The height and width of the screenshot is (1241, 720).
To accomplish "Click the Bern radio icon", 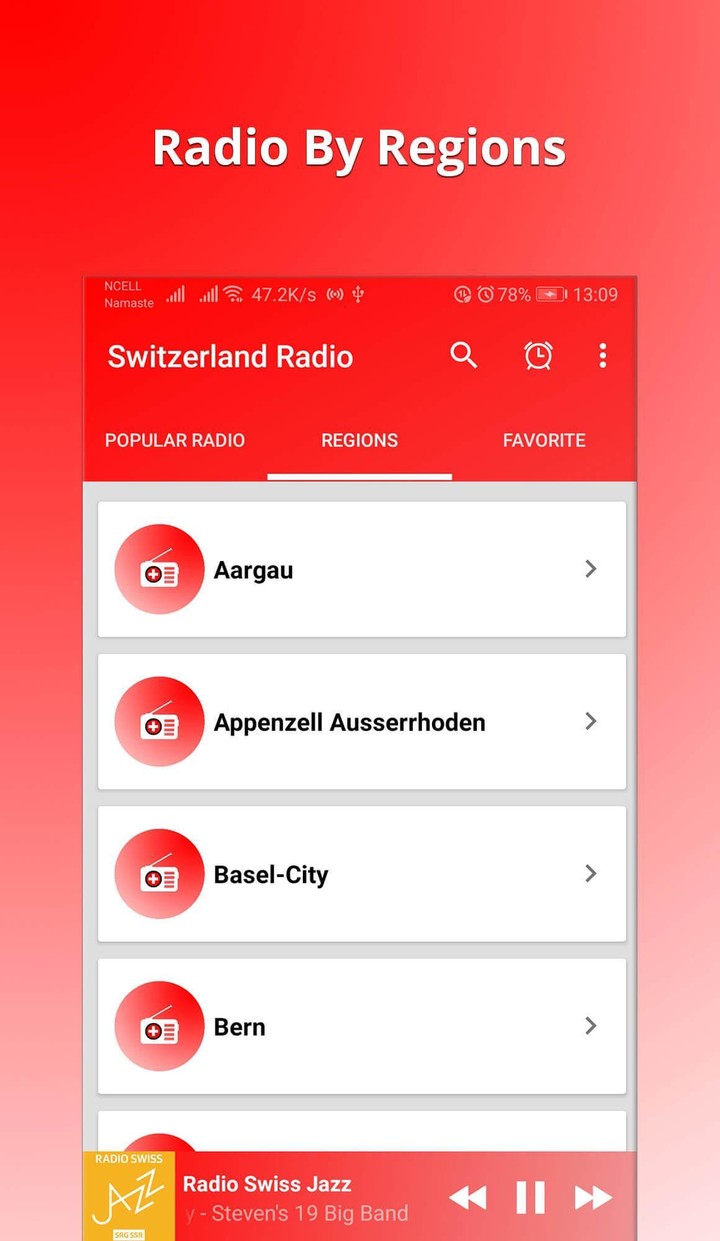I will tap(159, 1026).
